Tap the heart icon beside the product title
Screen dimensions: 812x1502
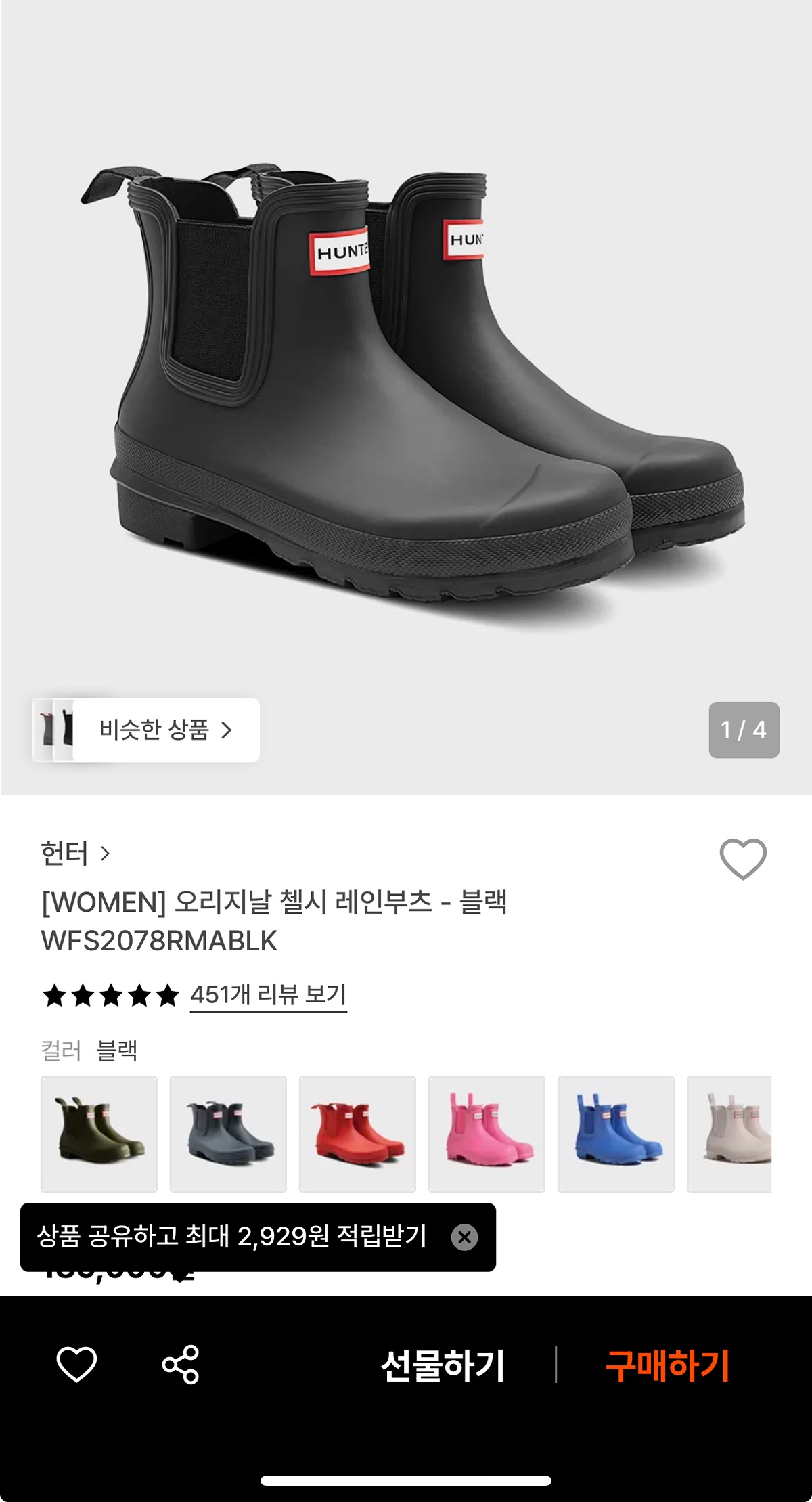coord(742,858)
